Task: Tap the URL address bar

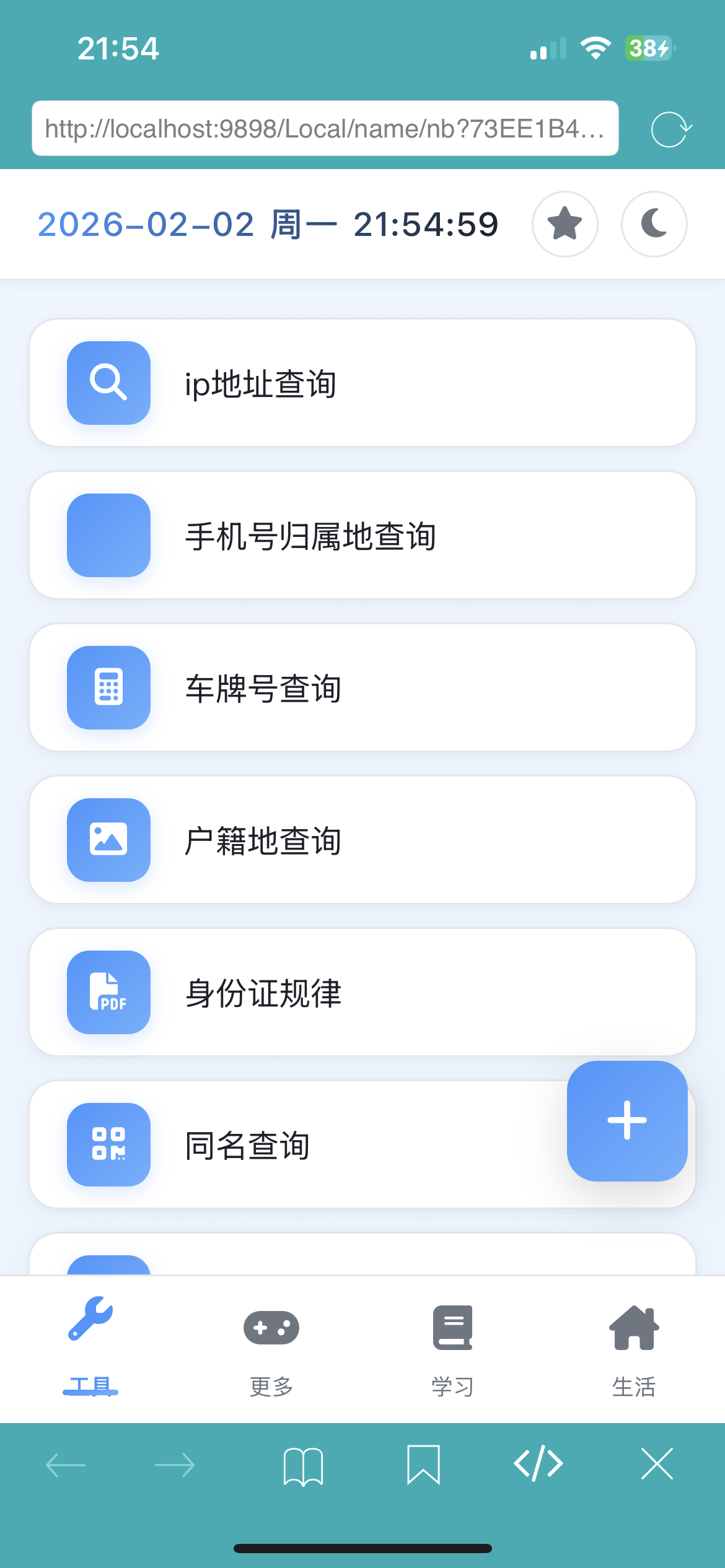Action: click(x=325, y=129)
